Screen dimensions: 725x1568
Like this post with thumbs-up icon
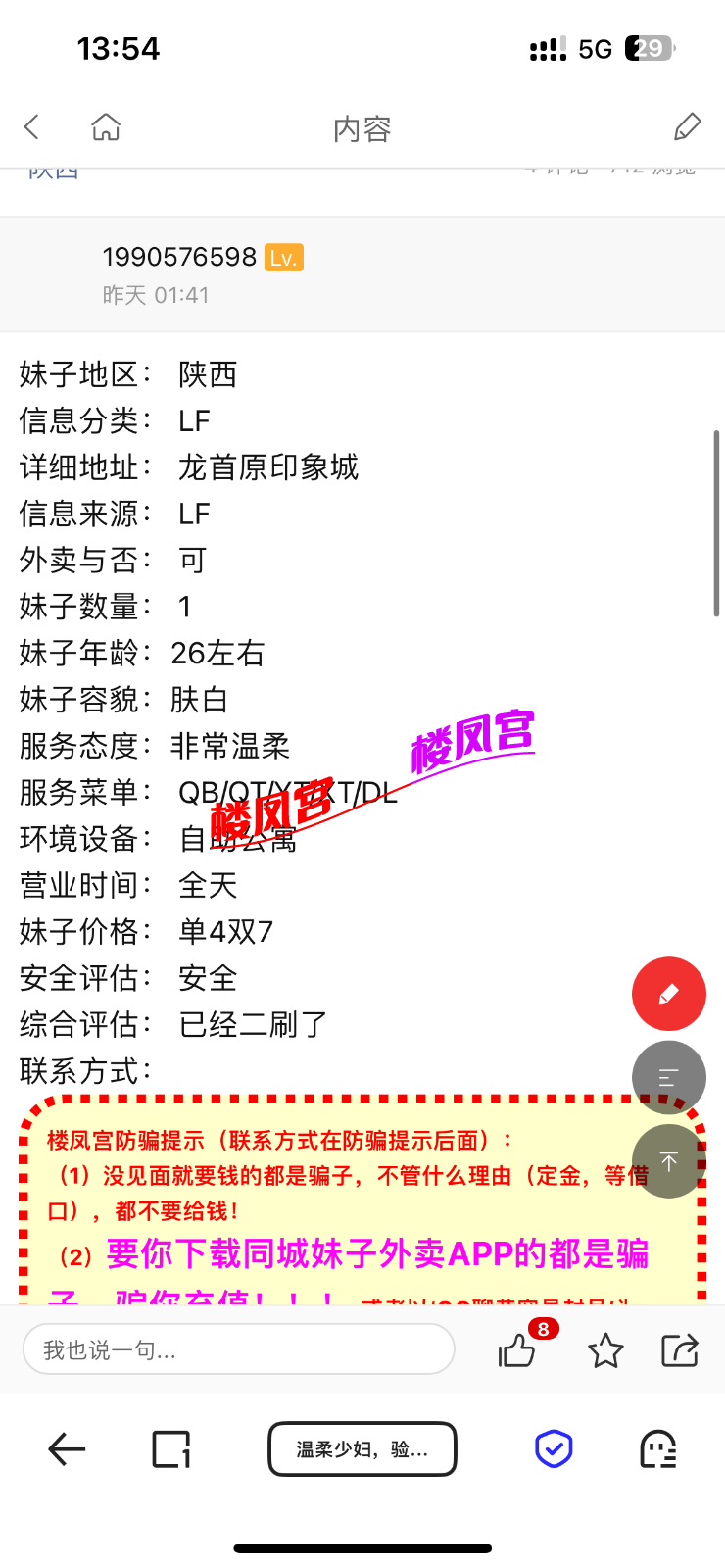pos(517,1350)
